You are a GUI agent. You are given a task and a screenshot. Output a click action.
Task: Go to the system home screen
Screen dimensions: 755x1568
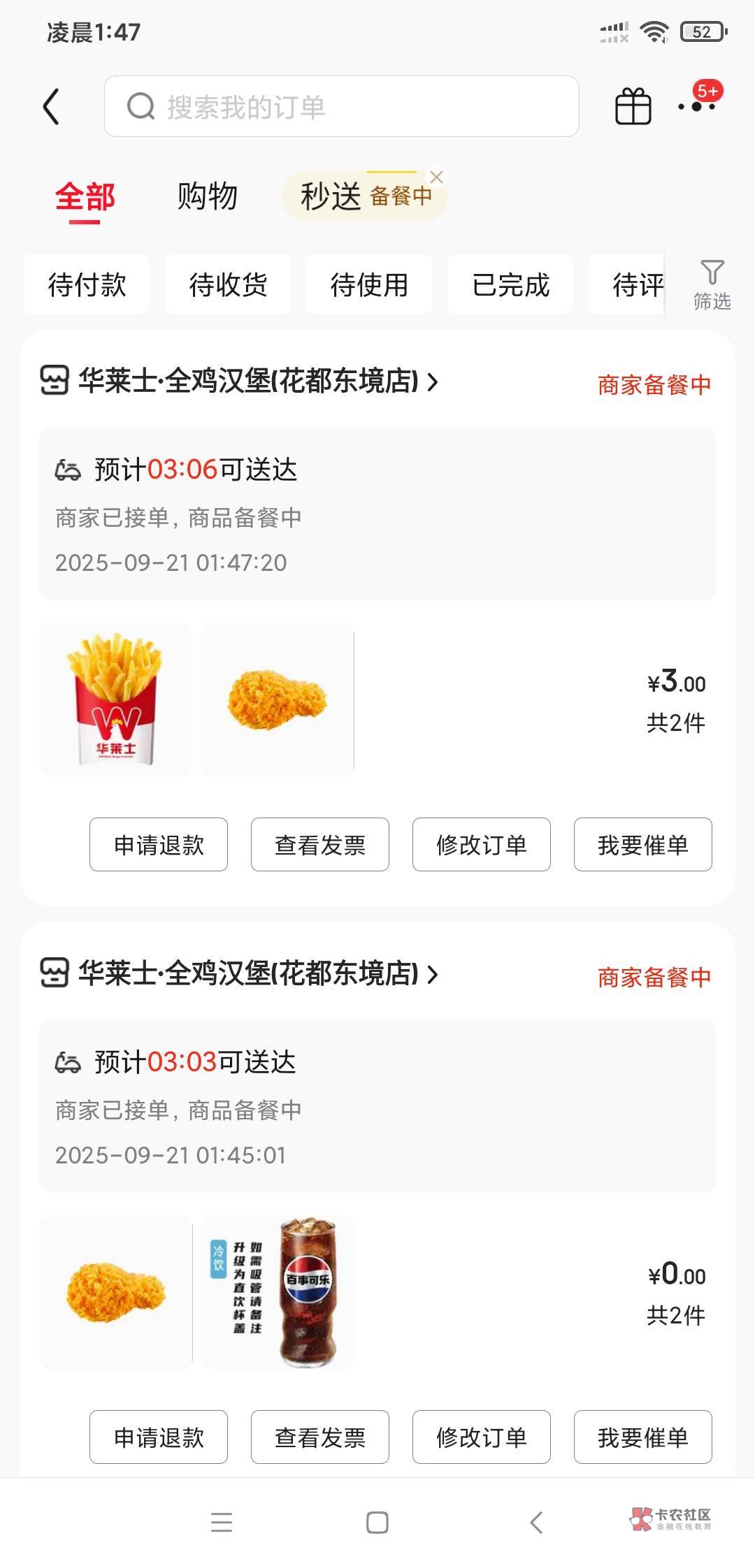[377, 1523]
